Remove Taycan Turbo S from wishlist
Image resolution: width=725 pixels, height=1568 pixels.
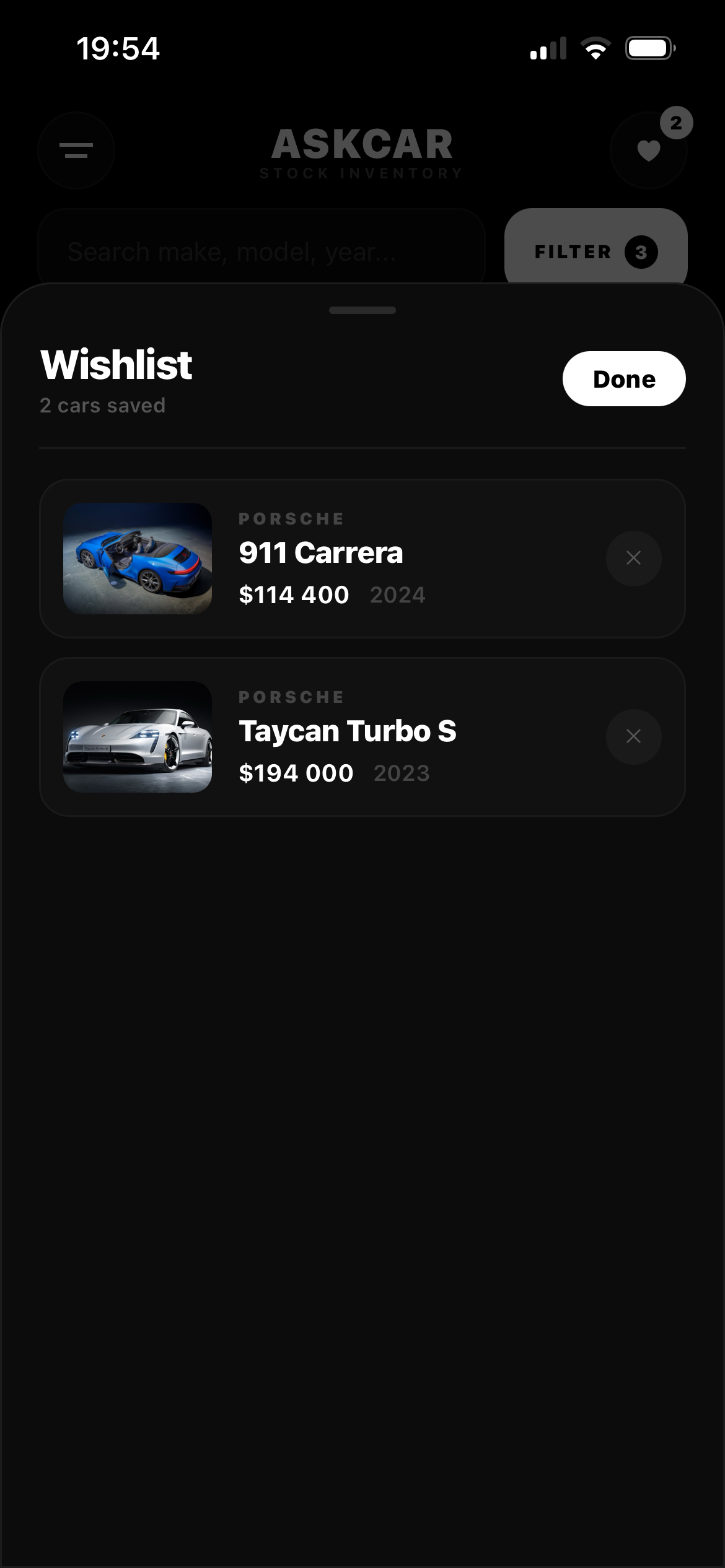point(633,736)
